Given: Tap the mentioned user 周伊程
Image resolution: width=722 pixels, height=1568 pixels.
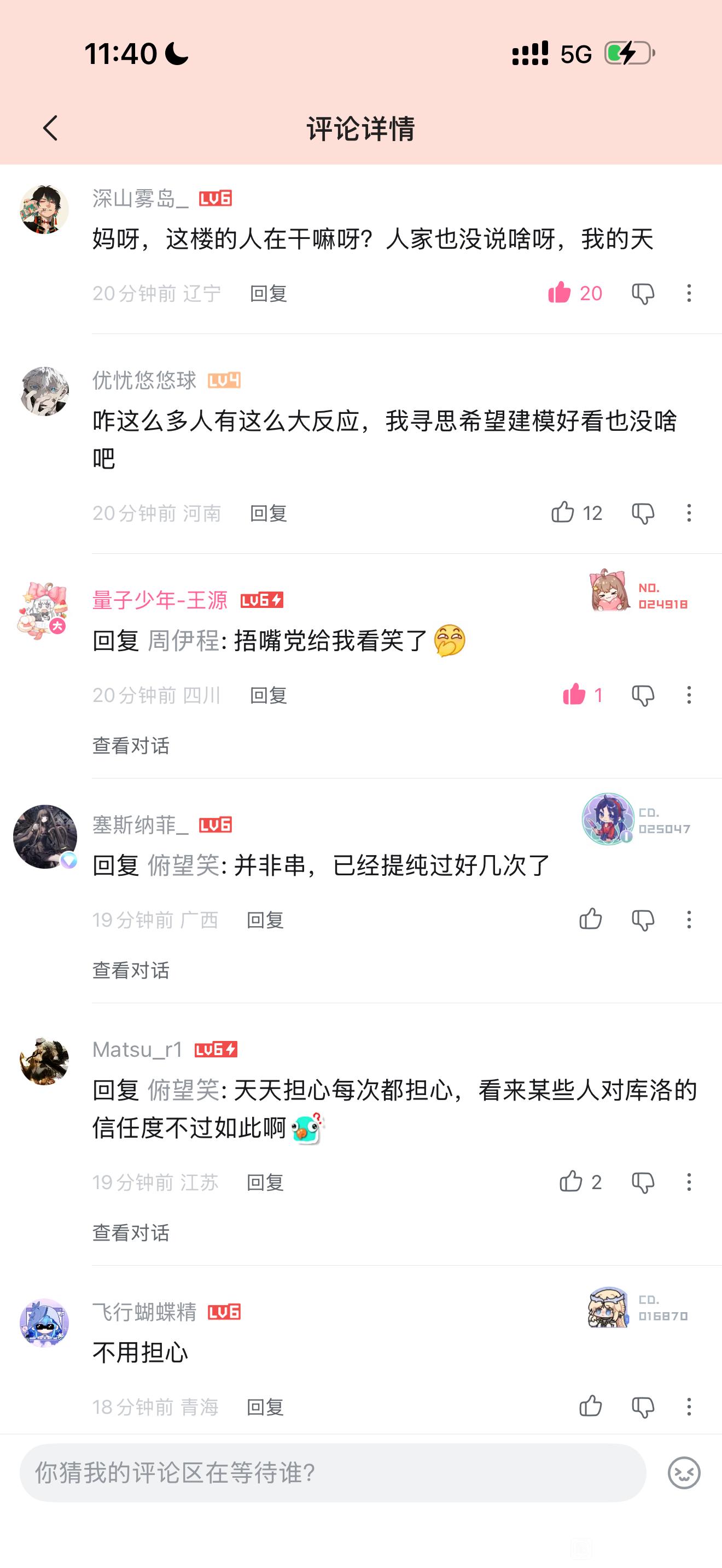Looking at the screenshot, I should pyautogui.click(x=183, y=640).
